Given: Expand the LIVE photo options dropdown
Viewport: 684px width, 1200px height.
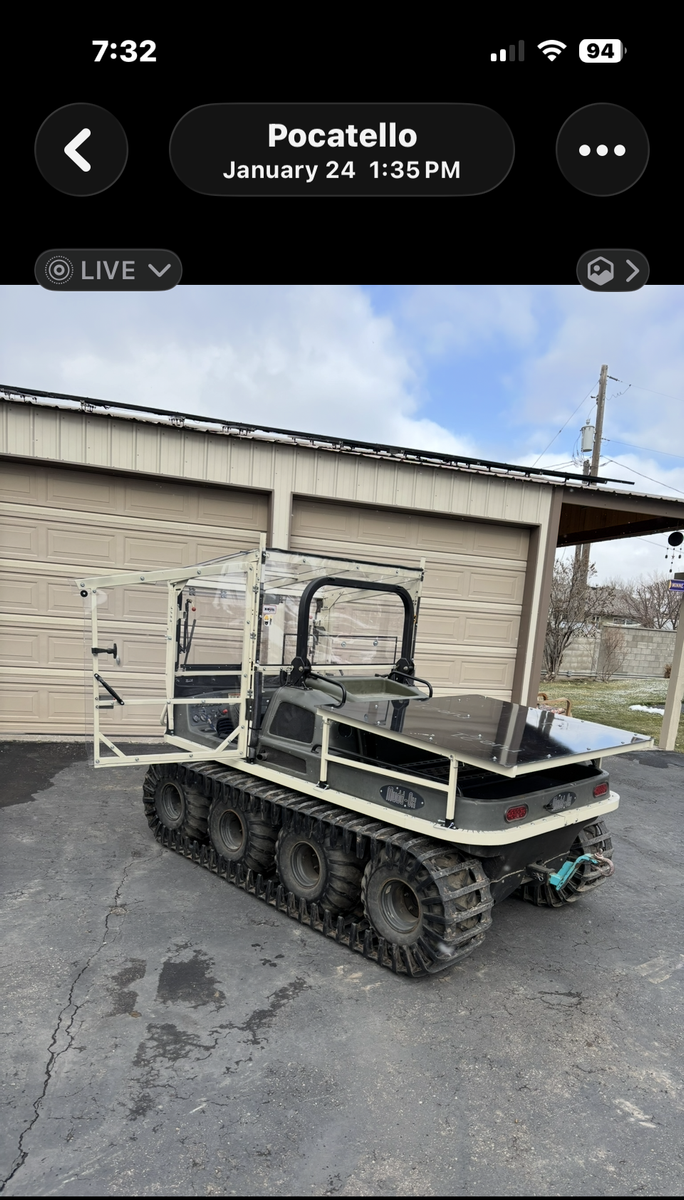Looking at the screenshot, I should point(108,270).
